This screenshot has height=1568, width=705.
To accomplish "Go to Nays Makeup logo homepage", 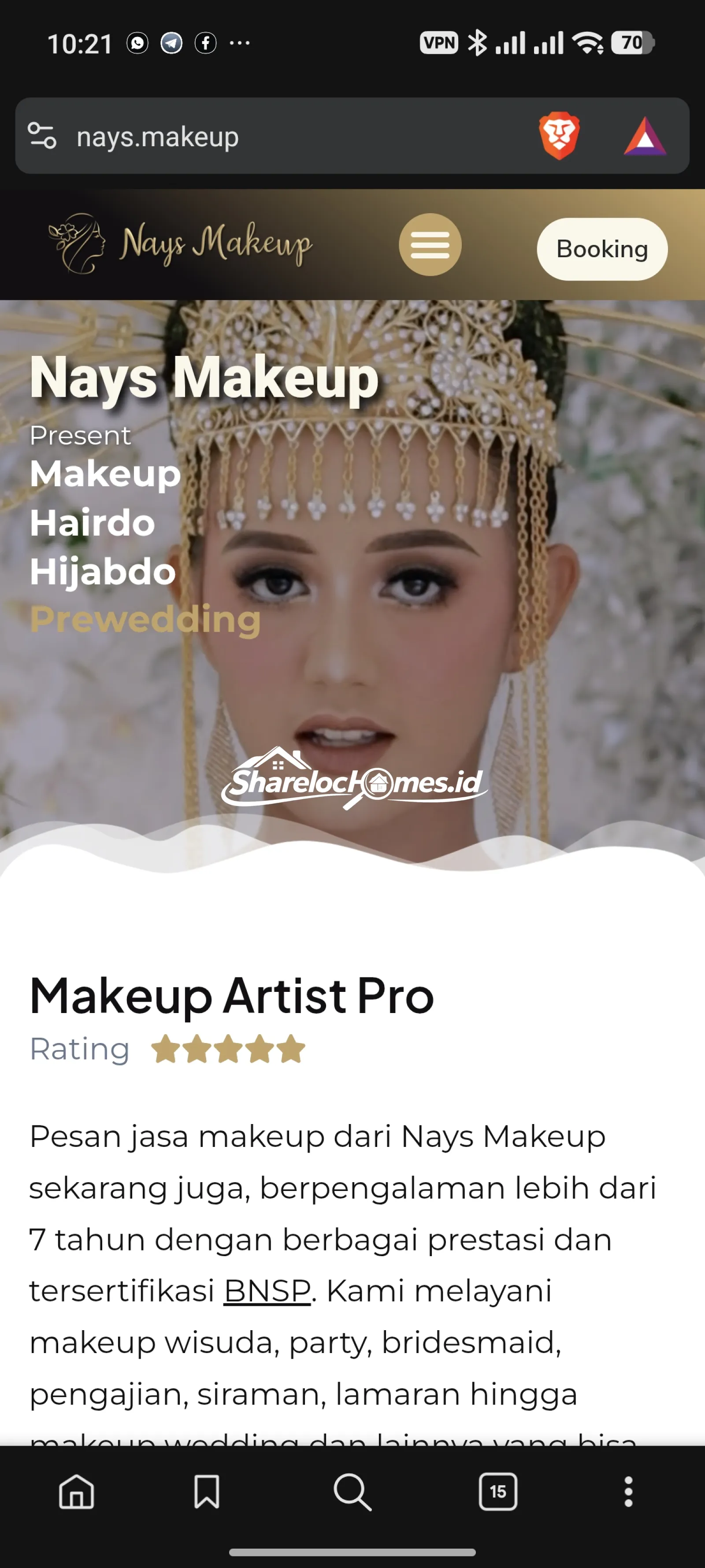I will pyautogui.click(x=180, y=244).
